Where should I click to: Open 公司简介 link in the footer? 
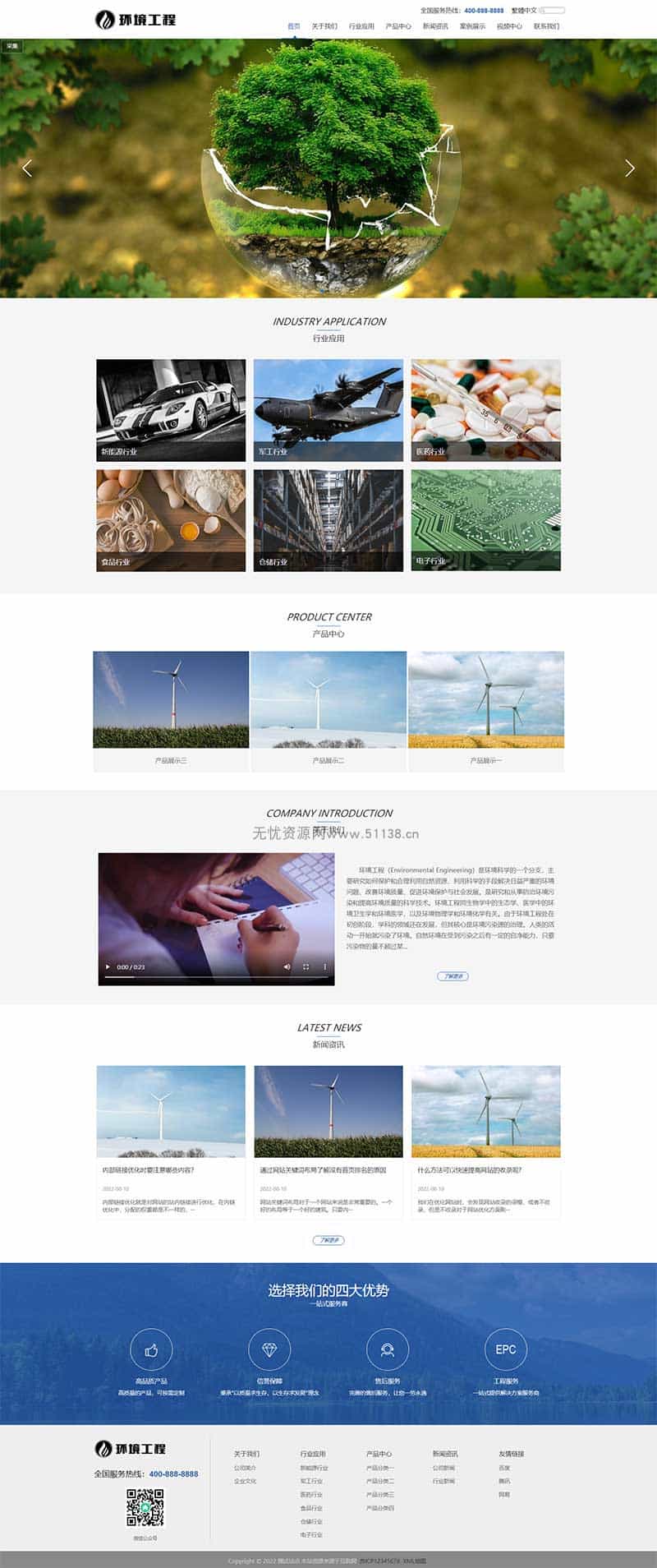[245, 1468]
